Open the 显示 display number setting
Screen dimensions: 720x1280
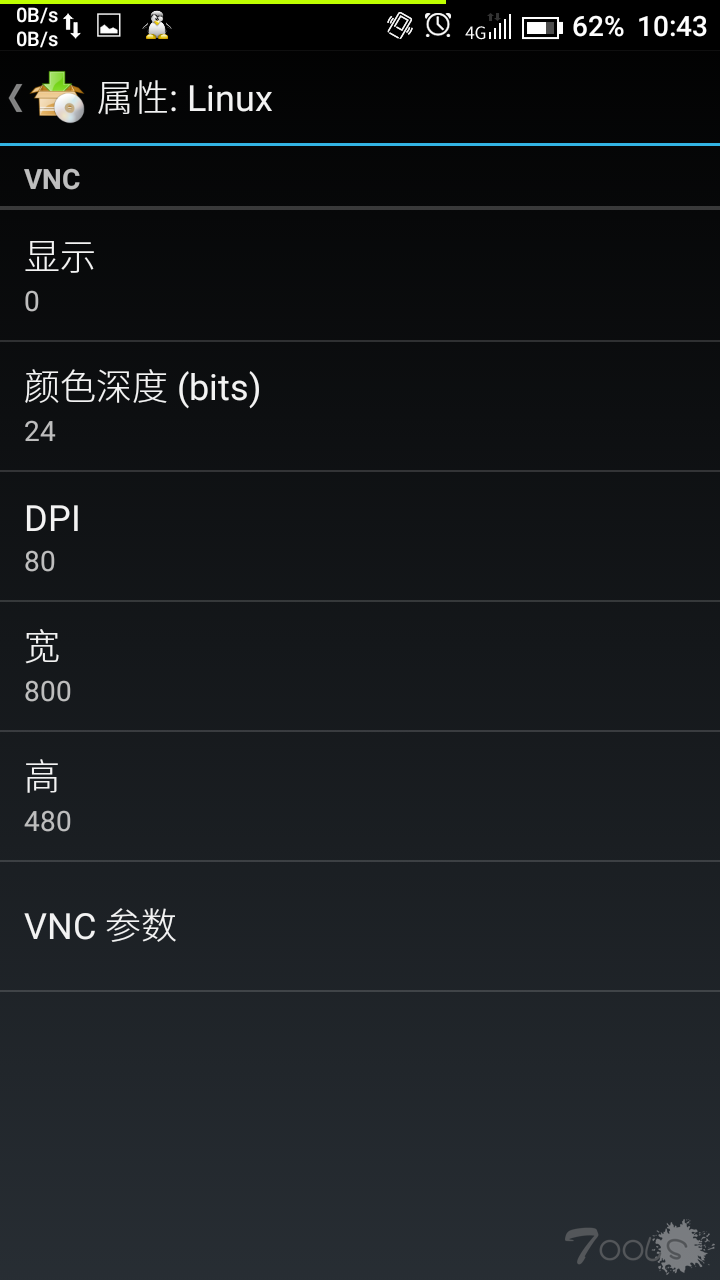coord(360,276)
